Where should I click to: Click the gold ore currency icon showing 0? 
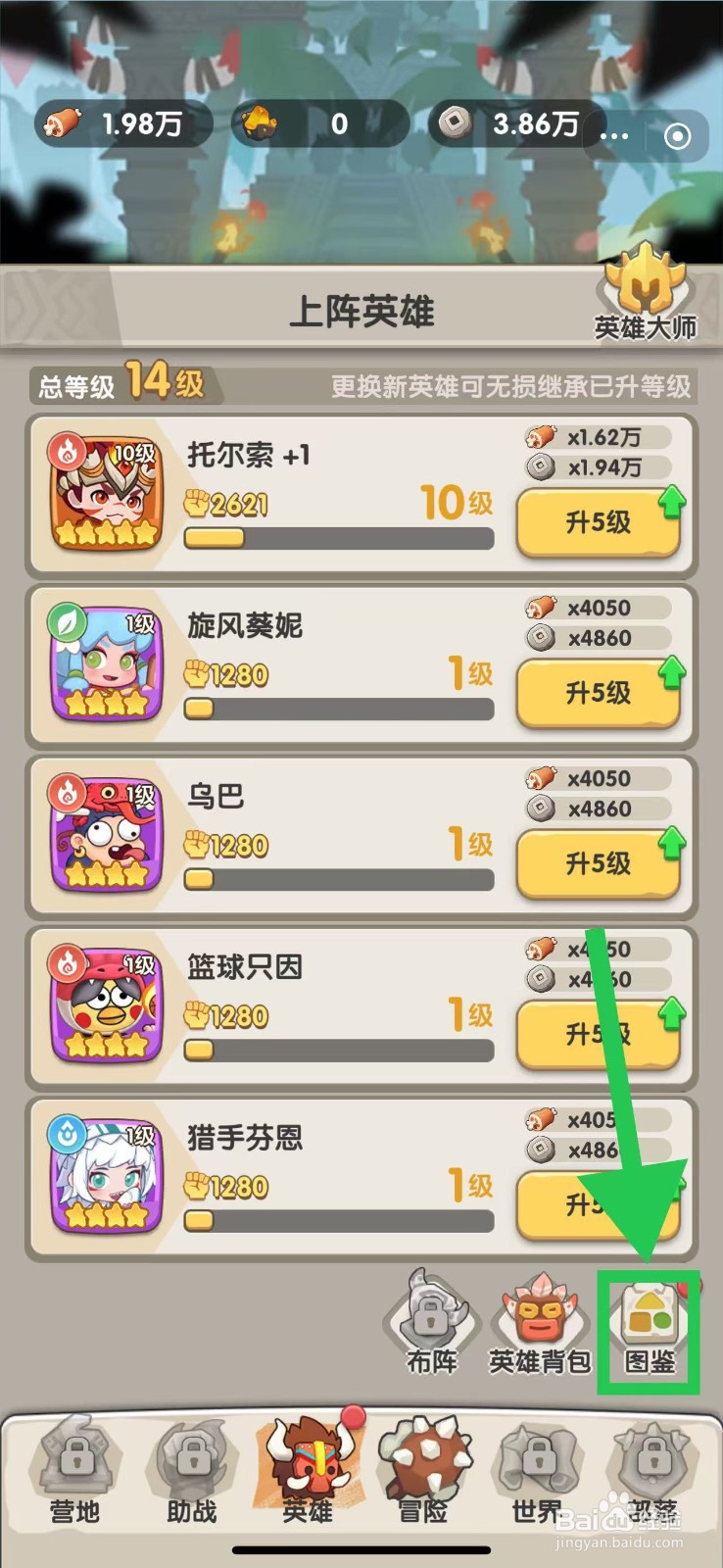coord(259,122)
